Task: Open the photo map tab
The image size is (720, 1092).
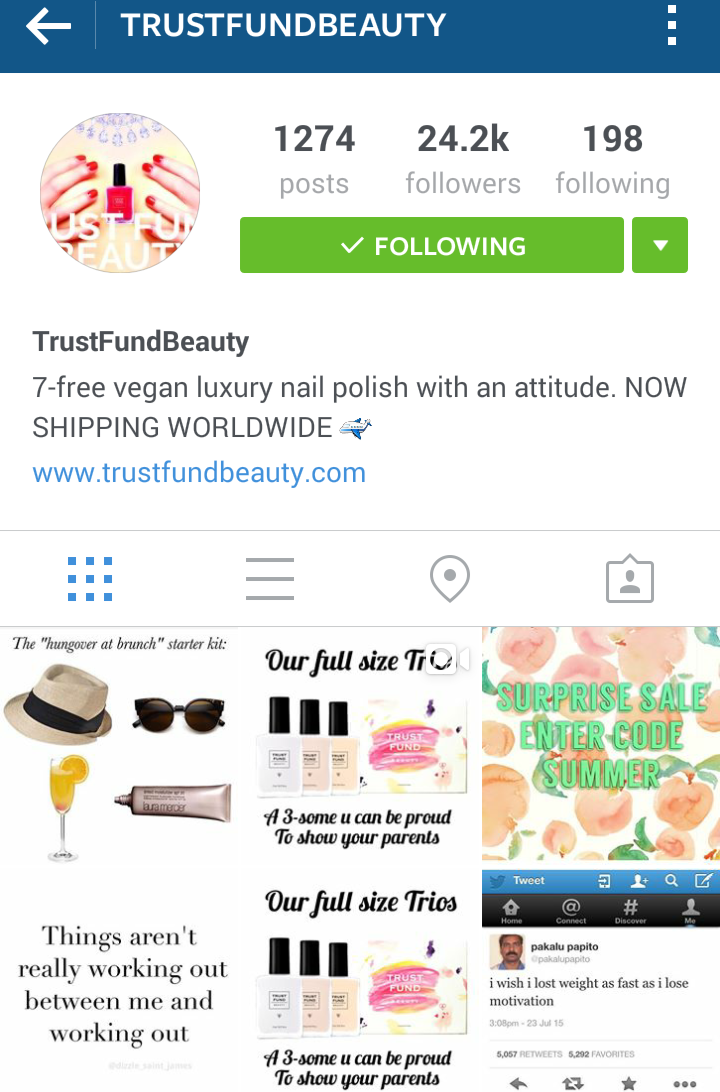Action: coord(450,578)
